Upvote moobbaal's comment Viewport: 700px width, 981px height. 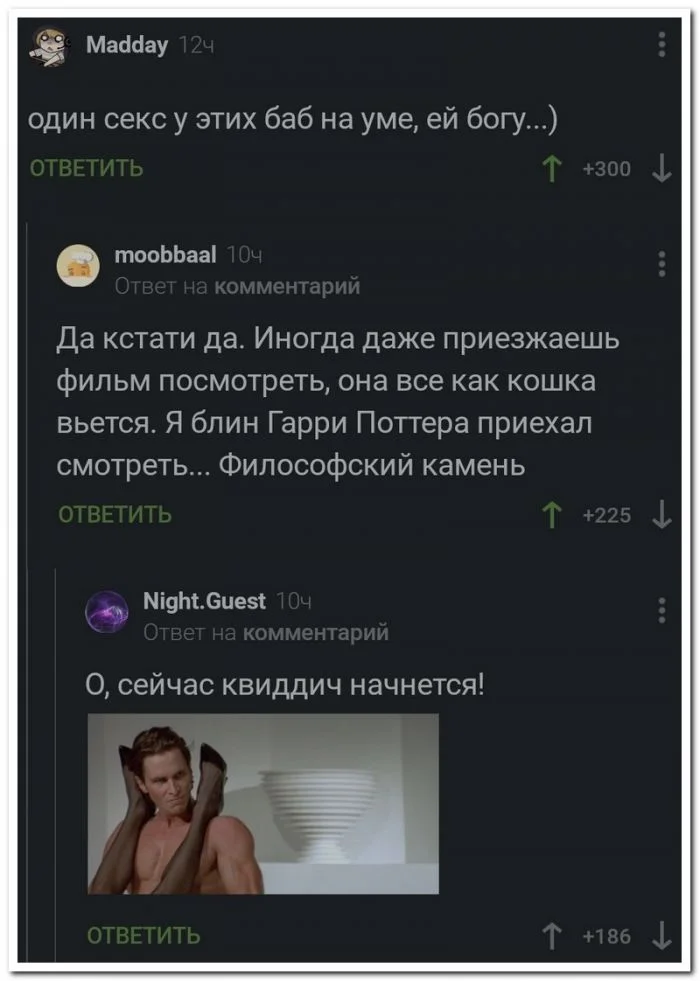pos(552,515)
